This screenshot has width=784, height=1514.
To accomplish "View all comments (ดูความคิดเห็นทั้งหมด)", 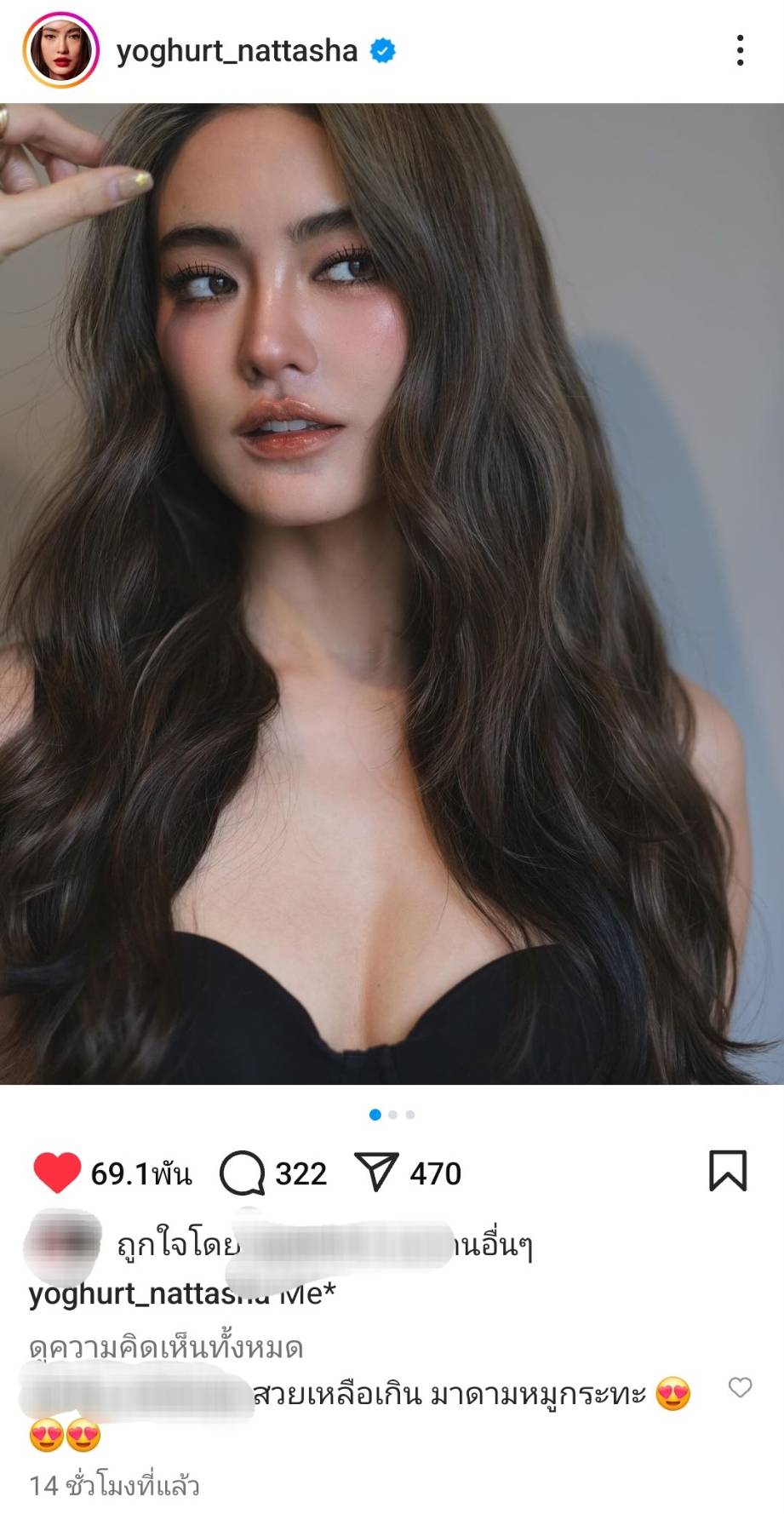I will point(166,1348).
